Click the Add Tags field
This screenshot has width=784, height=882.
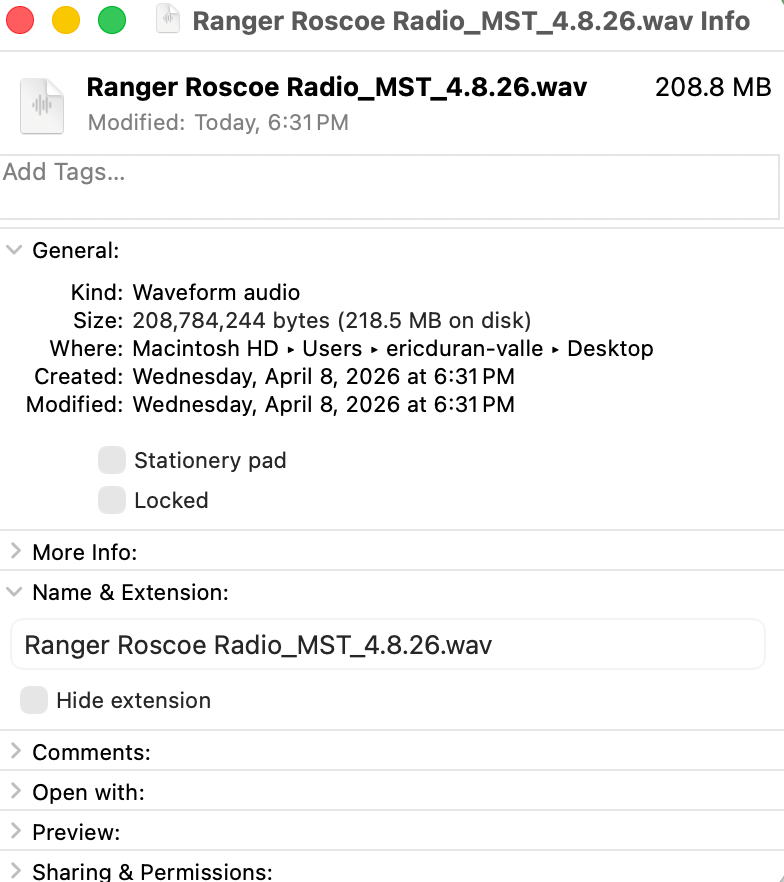pos(388,185)
